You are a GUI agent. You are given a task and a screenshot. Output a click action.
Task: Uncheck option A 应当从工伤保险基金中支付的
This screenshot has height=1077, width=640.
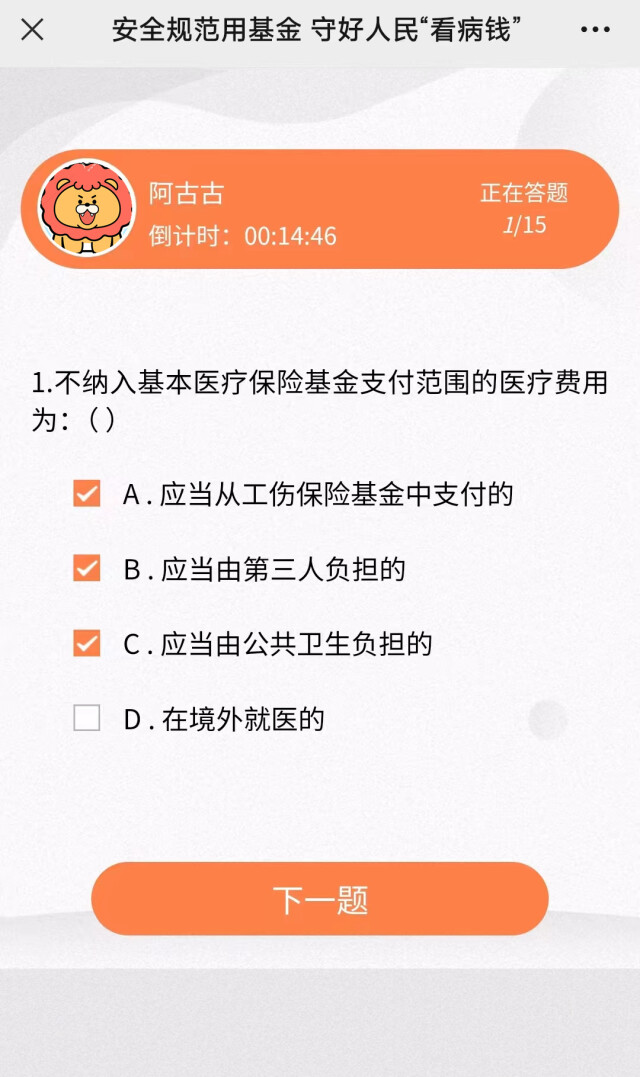87,494
